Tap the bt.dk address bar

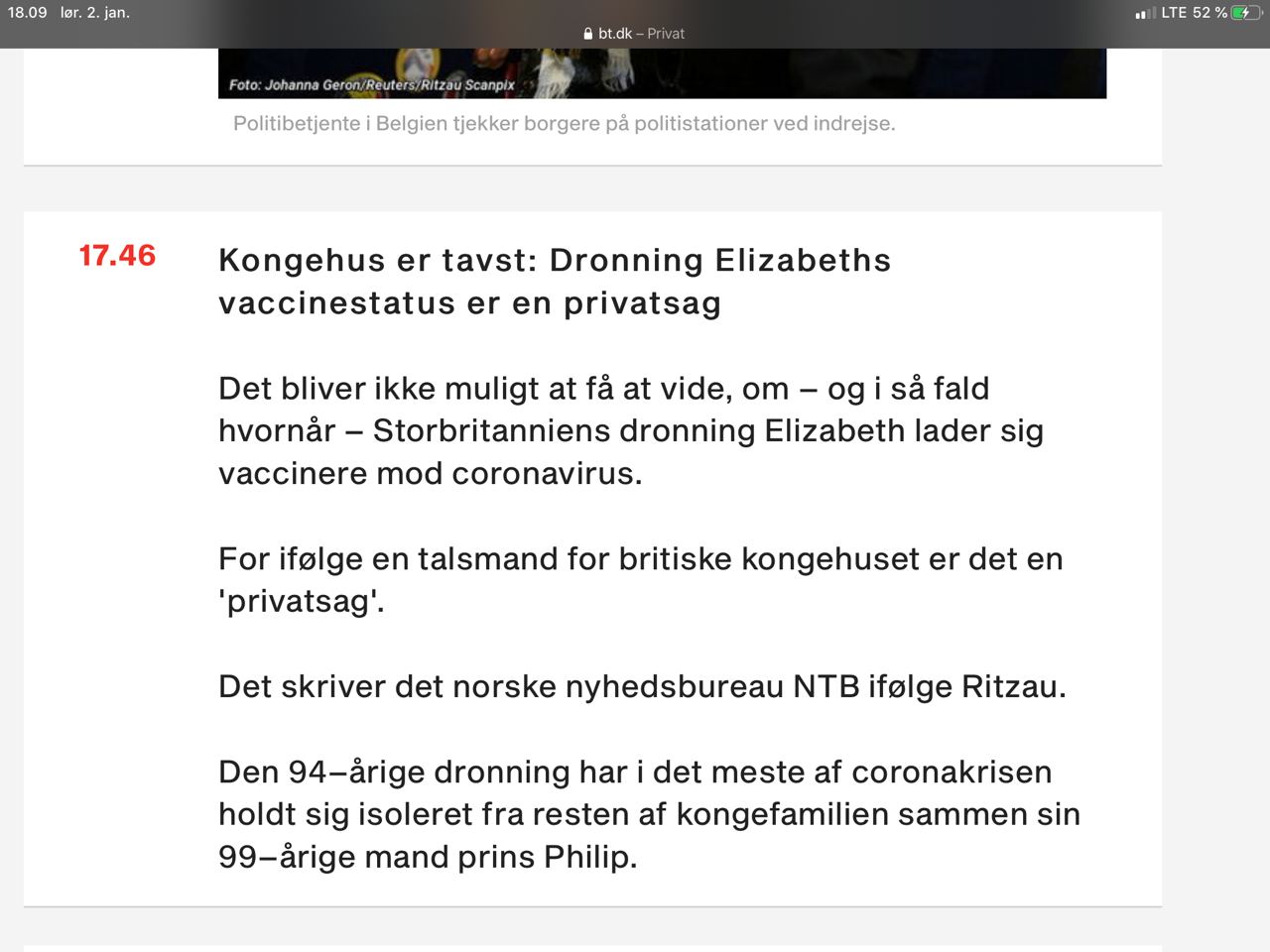[x=635, y=33]
